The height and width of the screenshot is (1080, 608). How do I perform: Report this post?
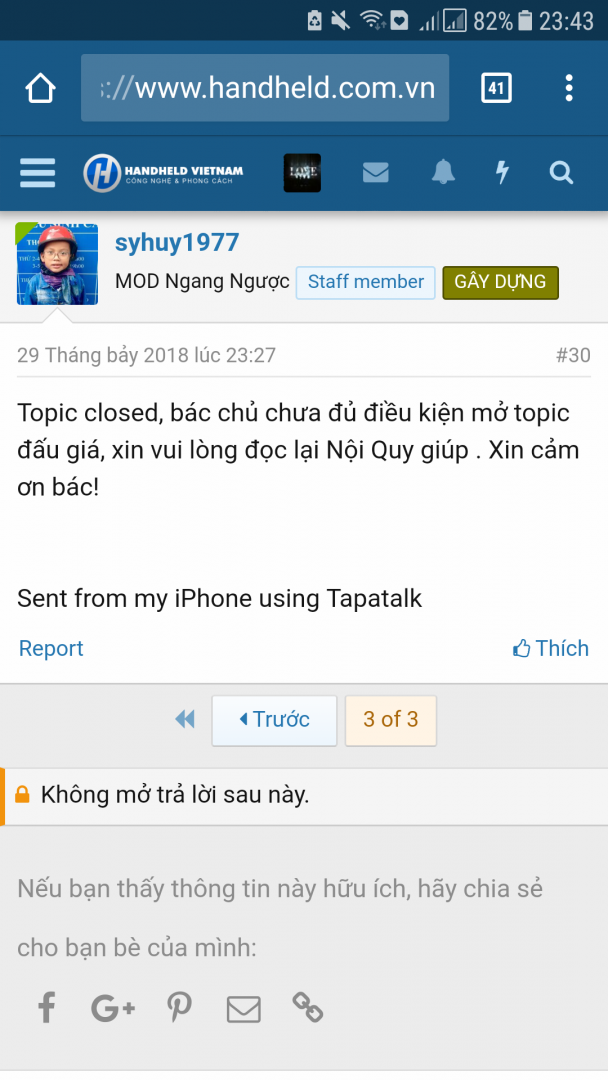[x=51, y=648]
